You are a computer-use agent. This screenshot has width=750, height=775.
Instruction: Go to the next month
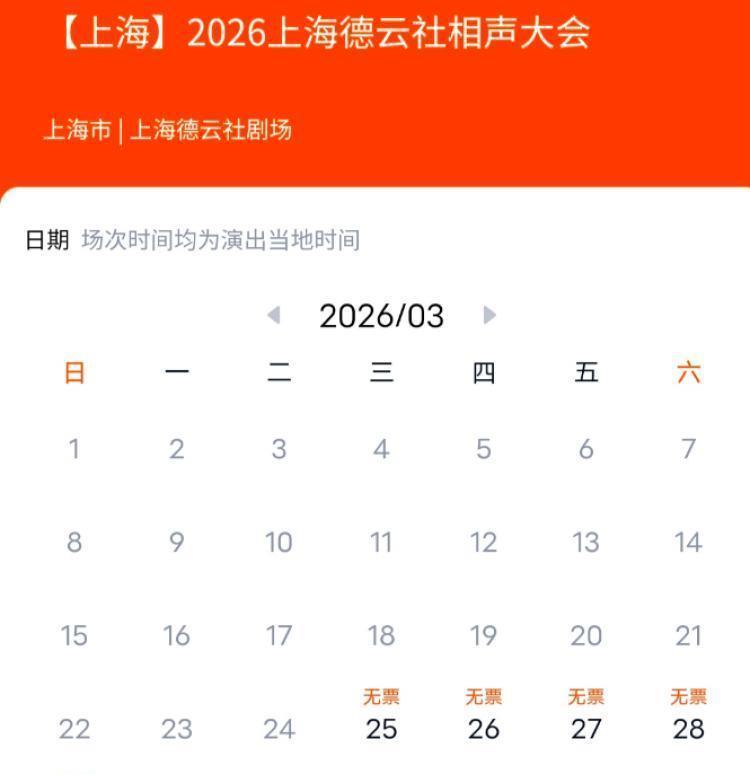pos(489,315)
